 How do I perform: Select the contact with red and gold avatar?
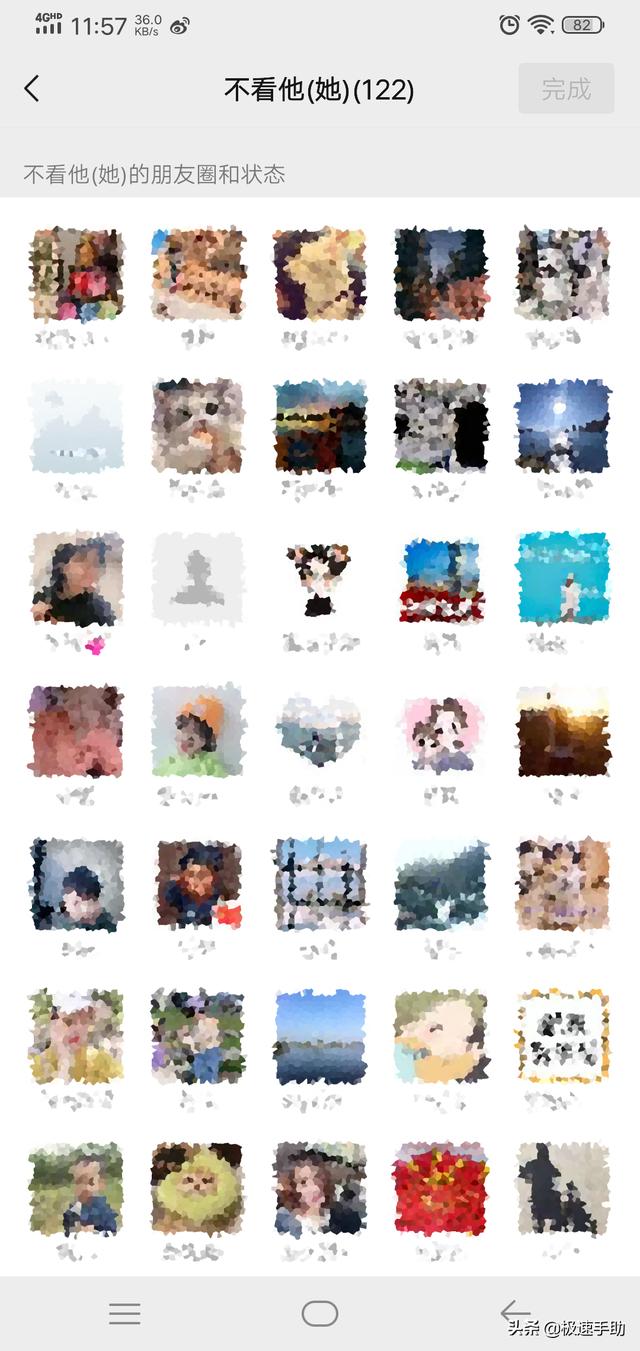coord(441,1190)
